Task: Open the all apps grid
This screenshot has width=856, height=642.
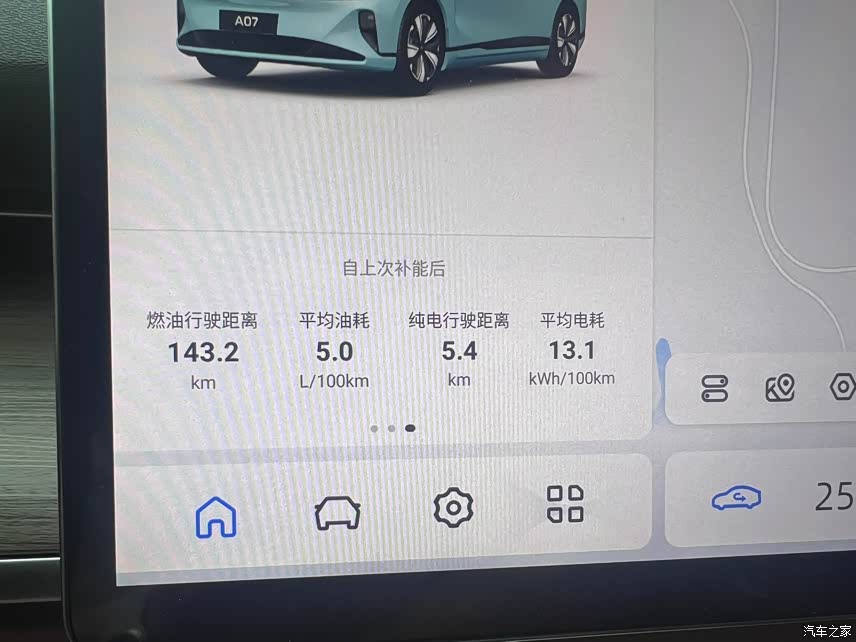Action: (565, 504)
